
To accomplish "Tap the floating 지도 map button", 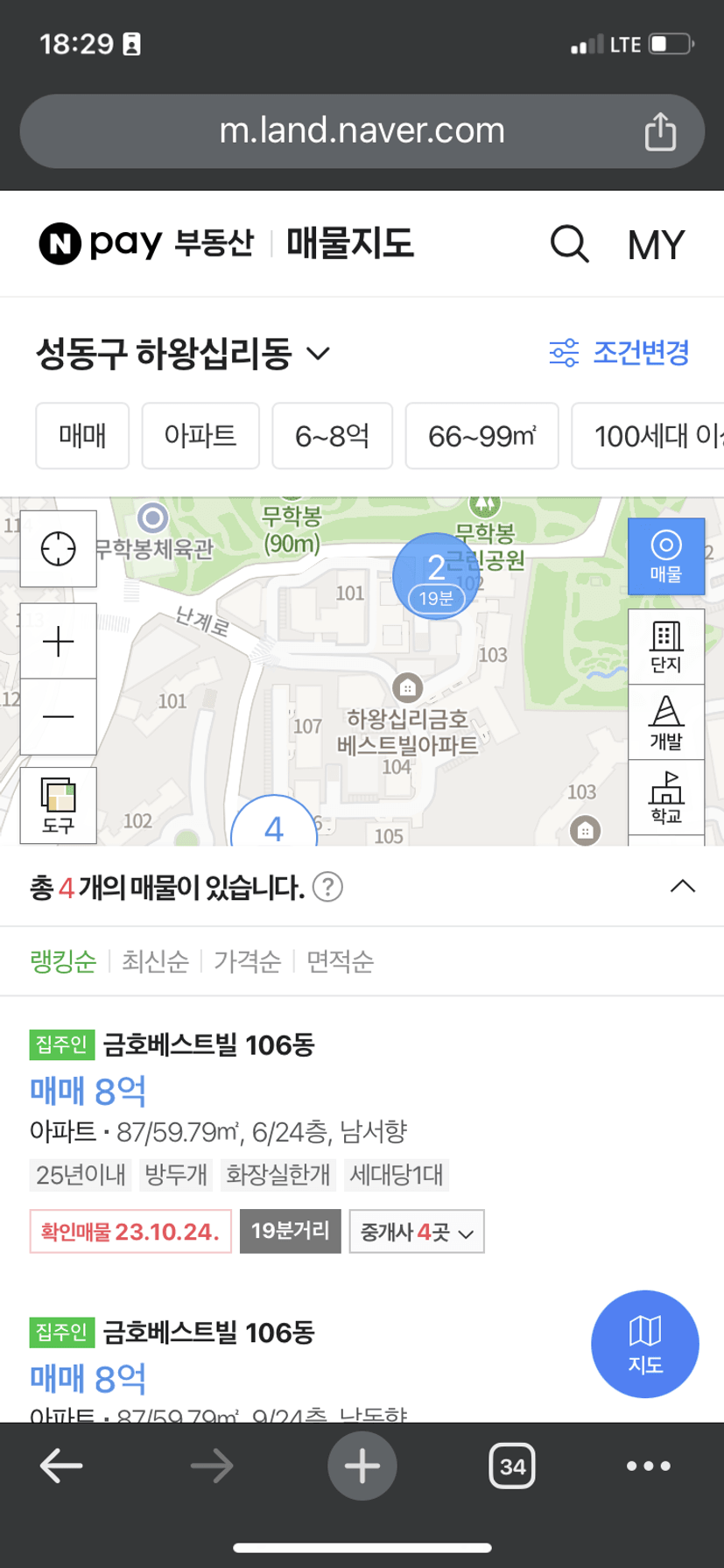I will coord(645,1344).
